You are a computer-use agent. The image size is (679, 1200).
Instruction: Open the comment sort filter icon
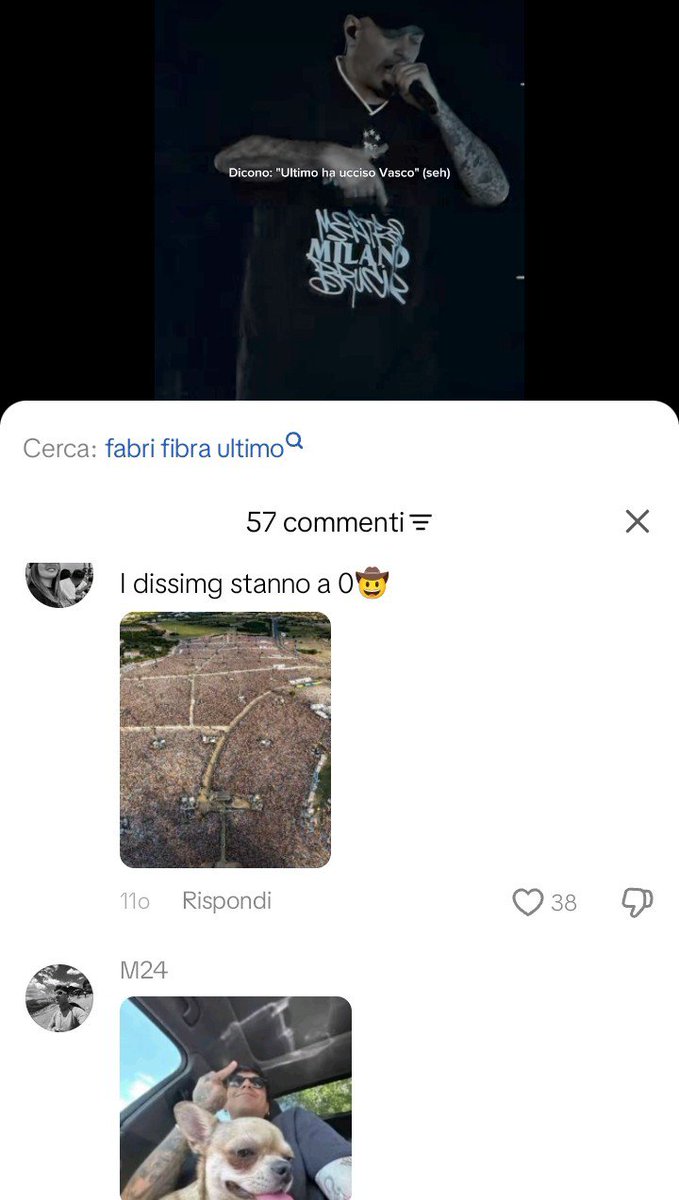[421, 522]
